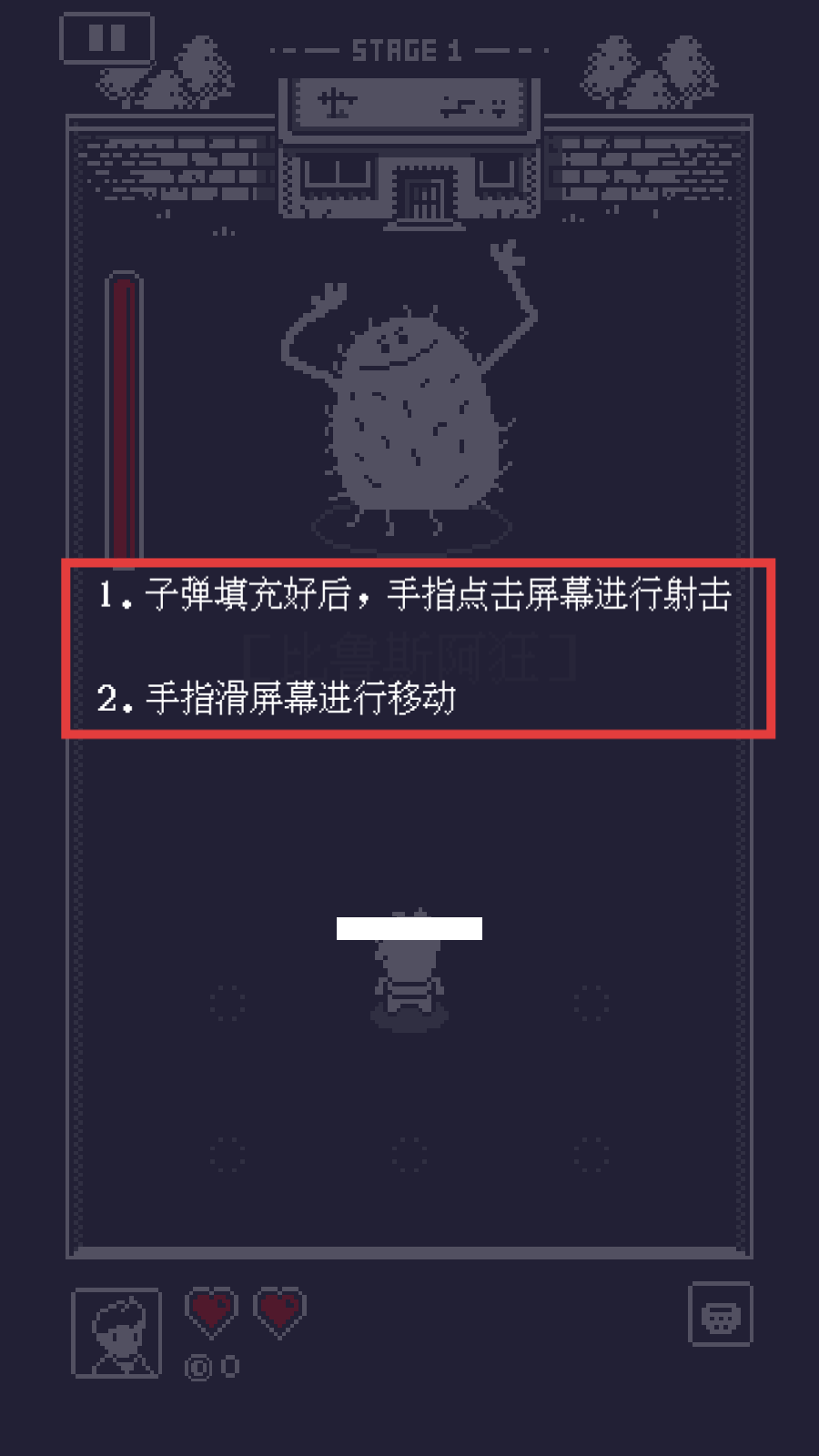Tap the skull icon button
Screen dimensions: 819x1456
pos(720,1315)
